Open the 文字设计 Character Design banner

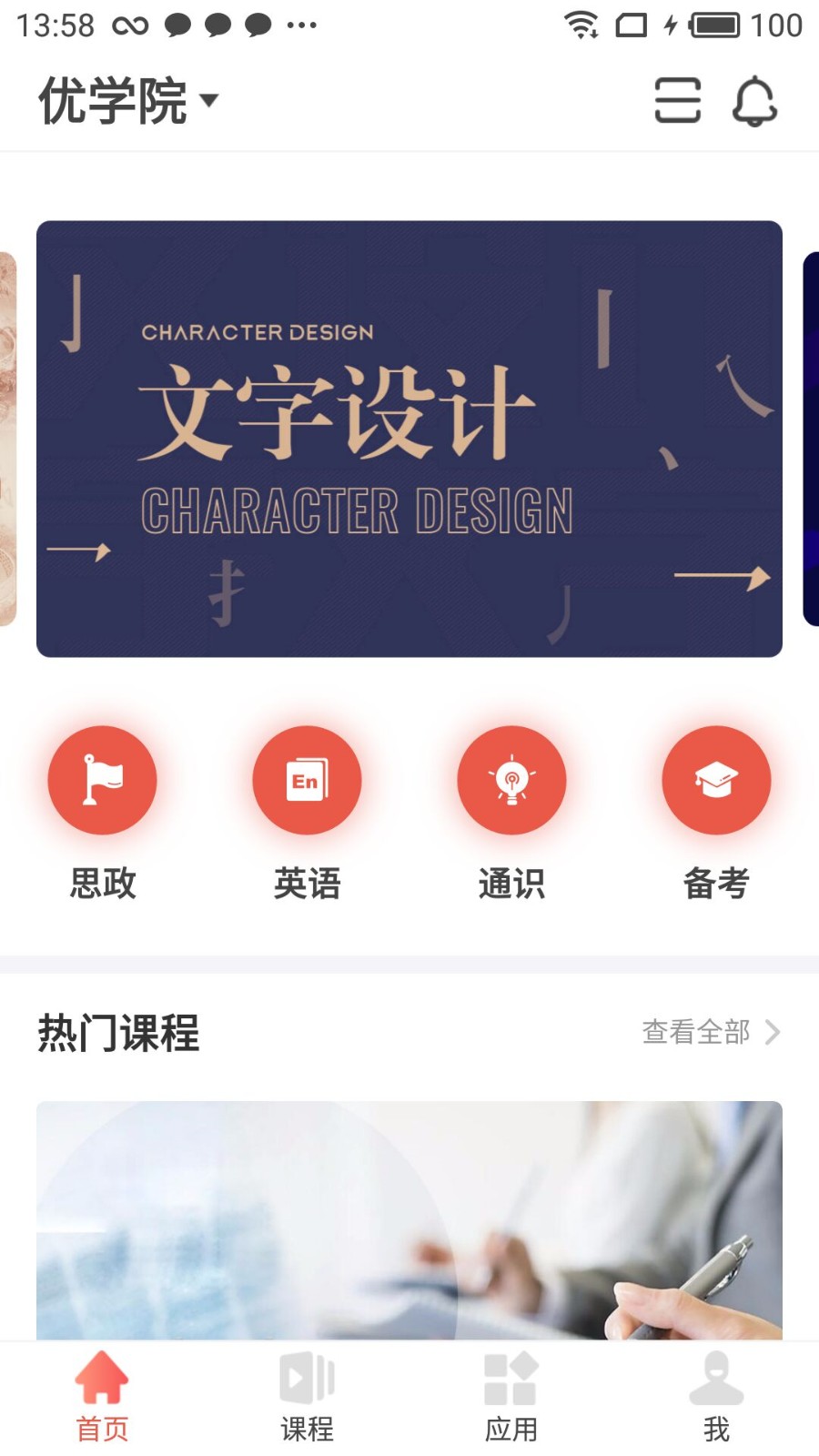[x=409, y=439]
